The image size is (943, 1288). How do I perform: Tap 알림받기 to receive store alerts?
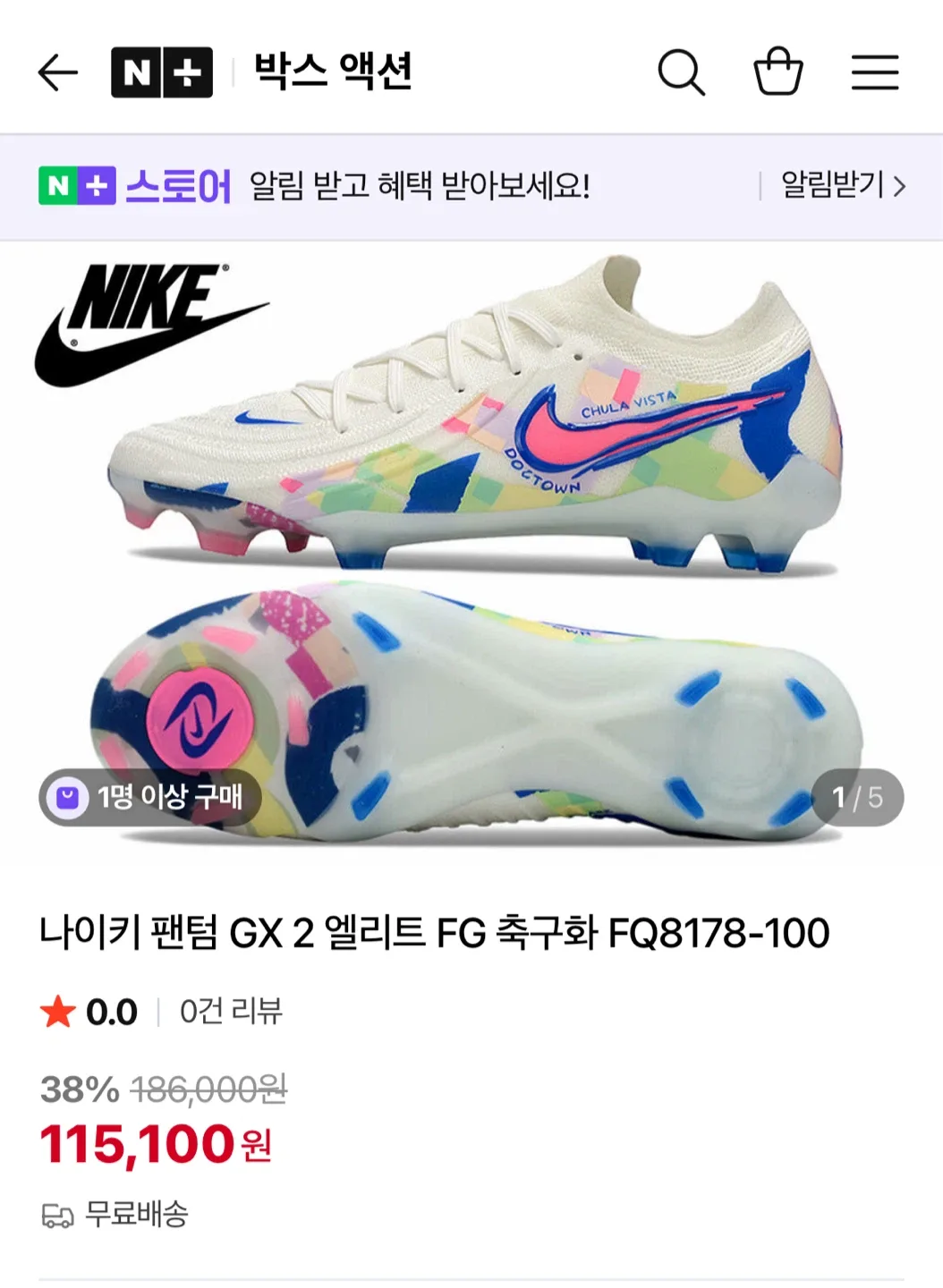(842, 186)
